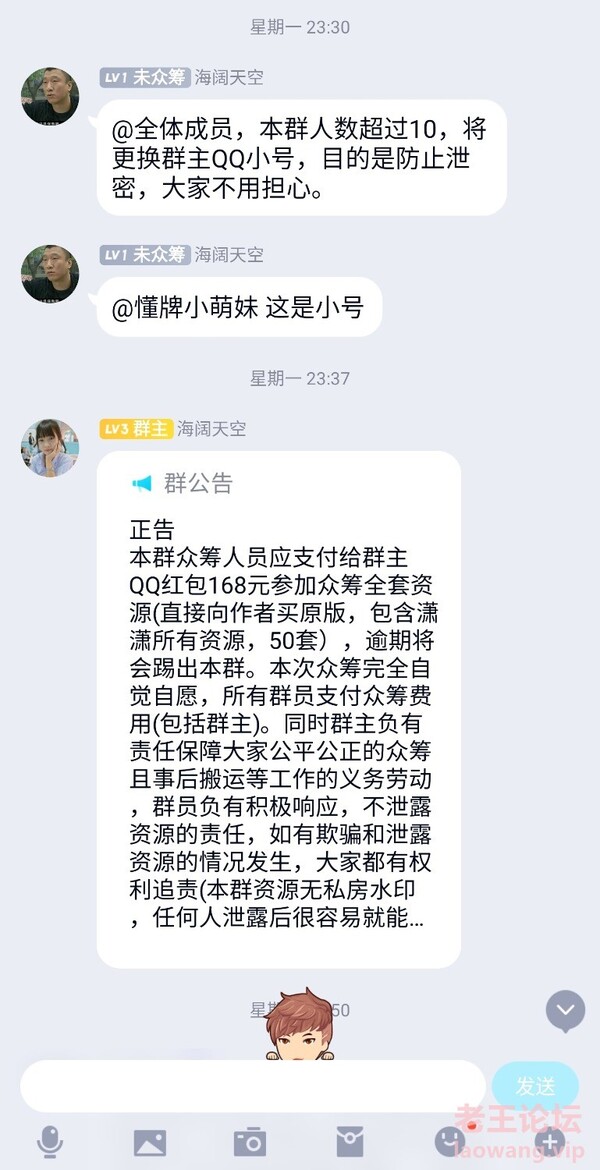The height and width of the screenshot is (1170, 600).
Task: Open the emoji panel
Action: [450, 1141]
